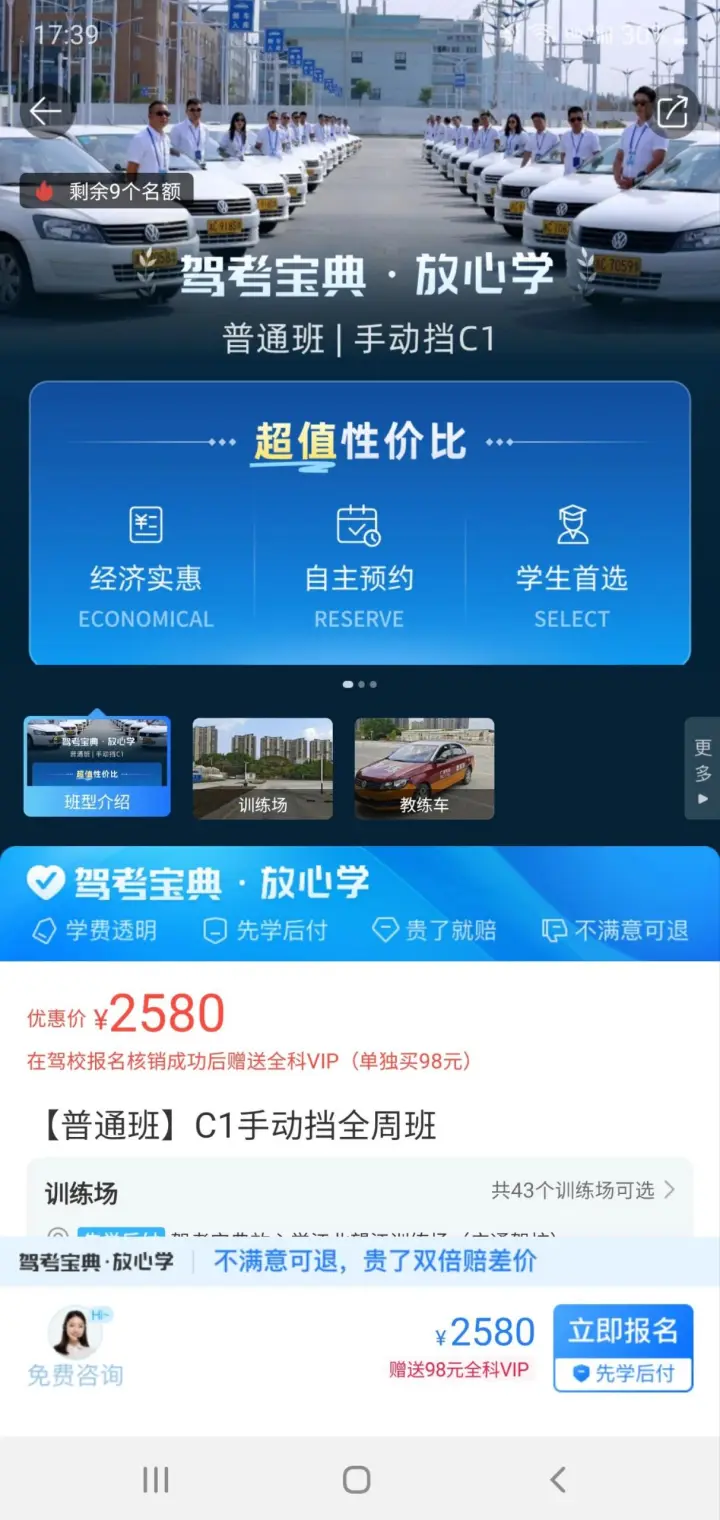Open the 训练场 photo thumbnail

pyautogui.click(x=262, y=768)
